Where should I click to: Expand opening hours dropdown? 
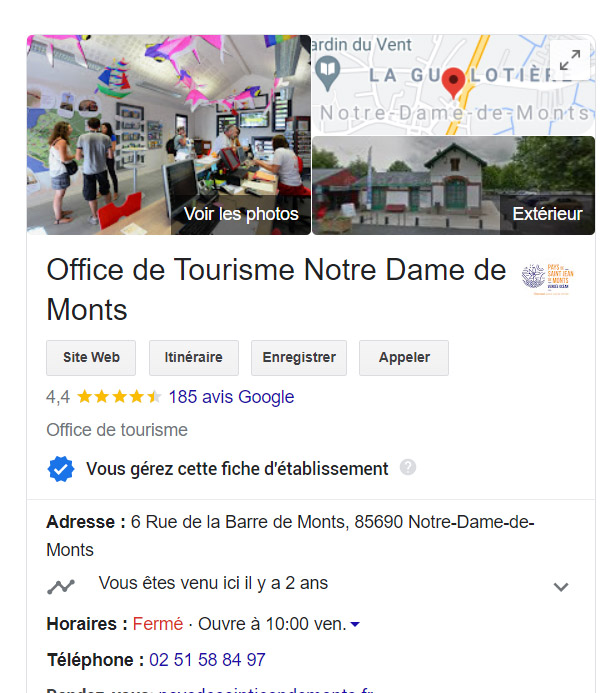355,625
